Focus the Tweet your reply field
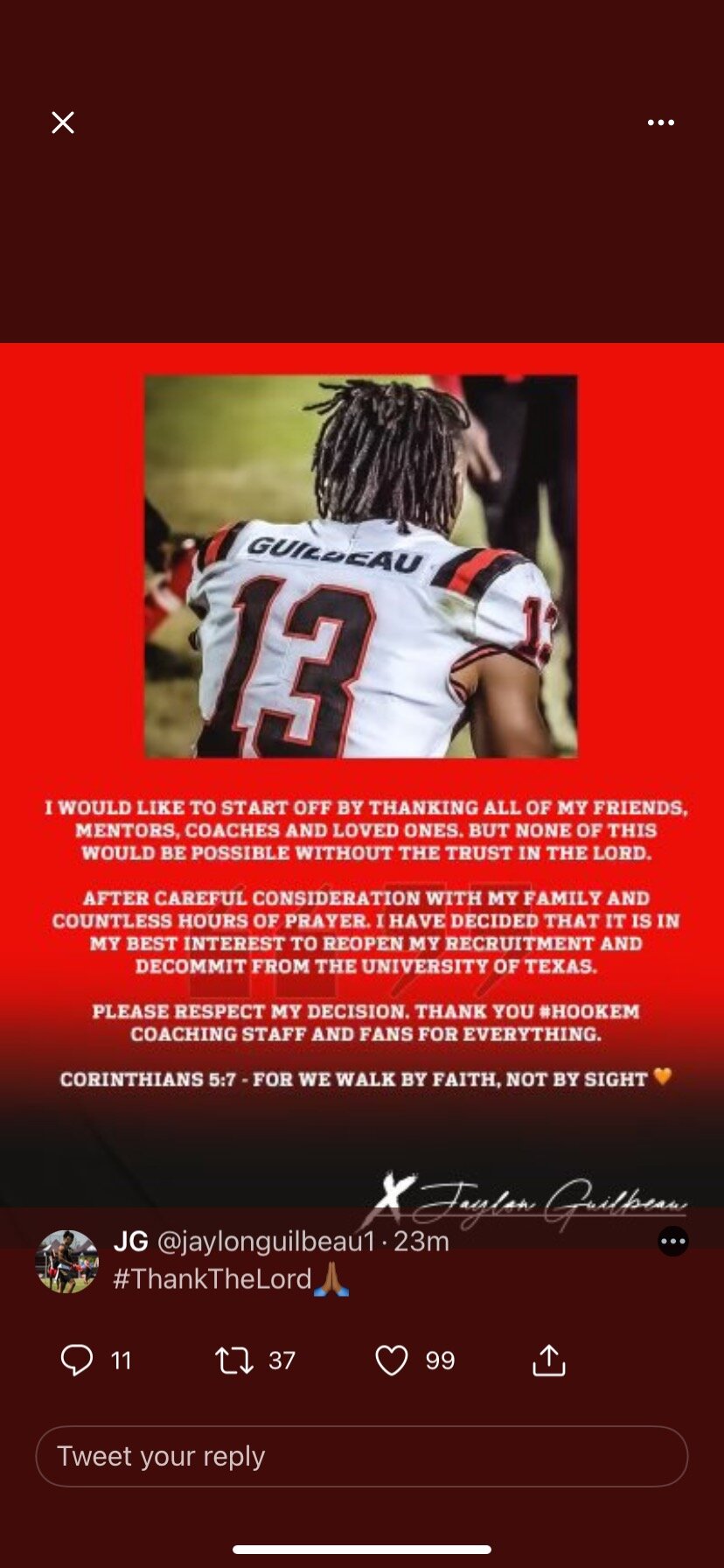Image resolution: width=724 pixels, height=1568 pixels. 361,1456
